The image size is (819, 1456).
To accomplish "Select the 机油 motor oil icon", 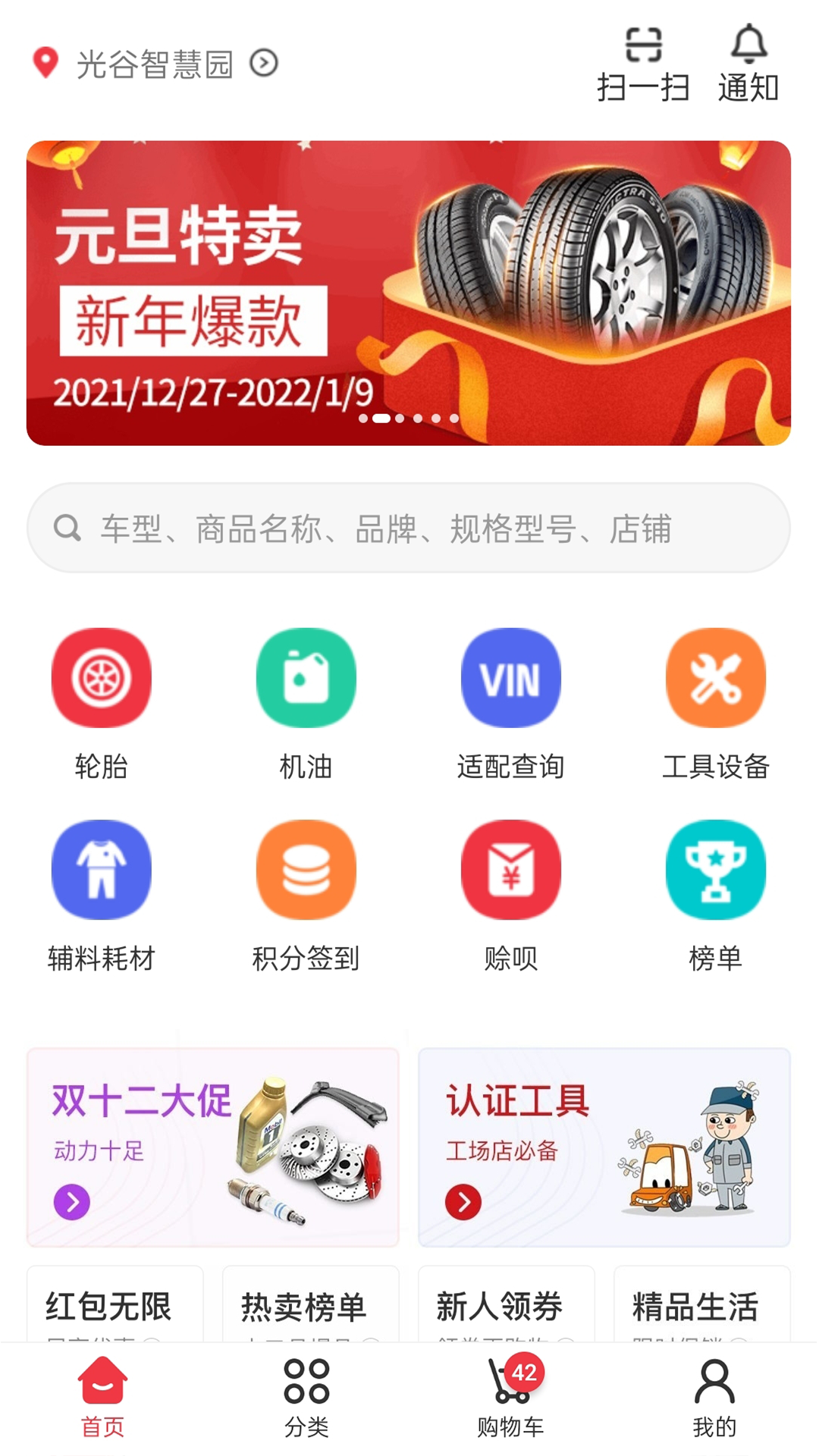I will pos(306,678).
